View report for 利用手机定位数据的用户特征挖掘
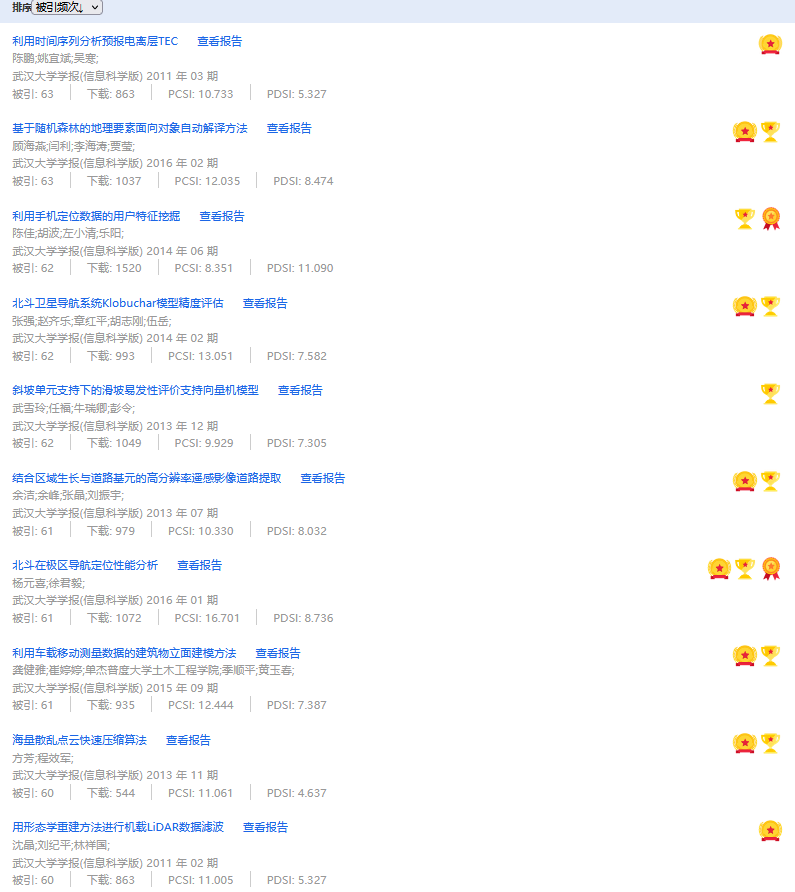 [x=222, y=216]
